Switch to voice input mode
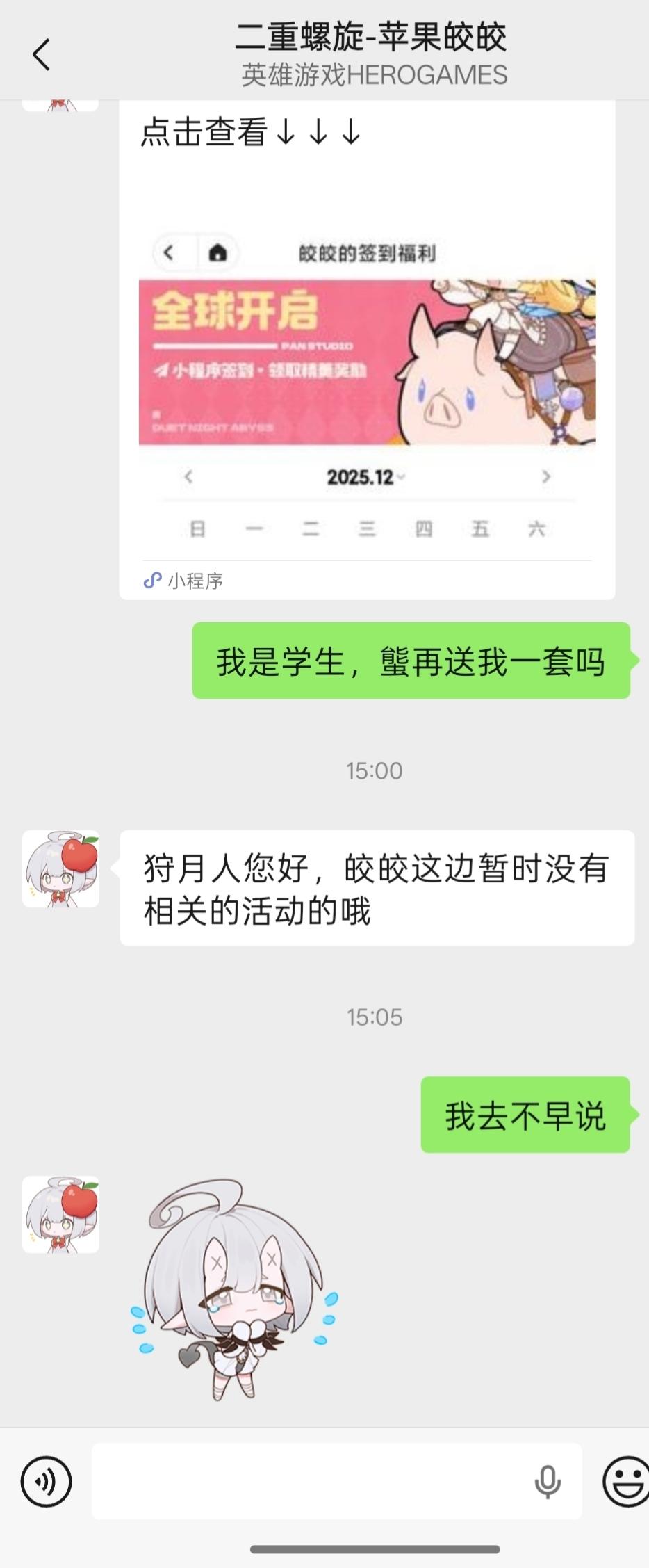This screenshot has width=649, height=1568. pos(46,1481)
